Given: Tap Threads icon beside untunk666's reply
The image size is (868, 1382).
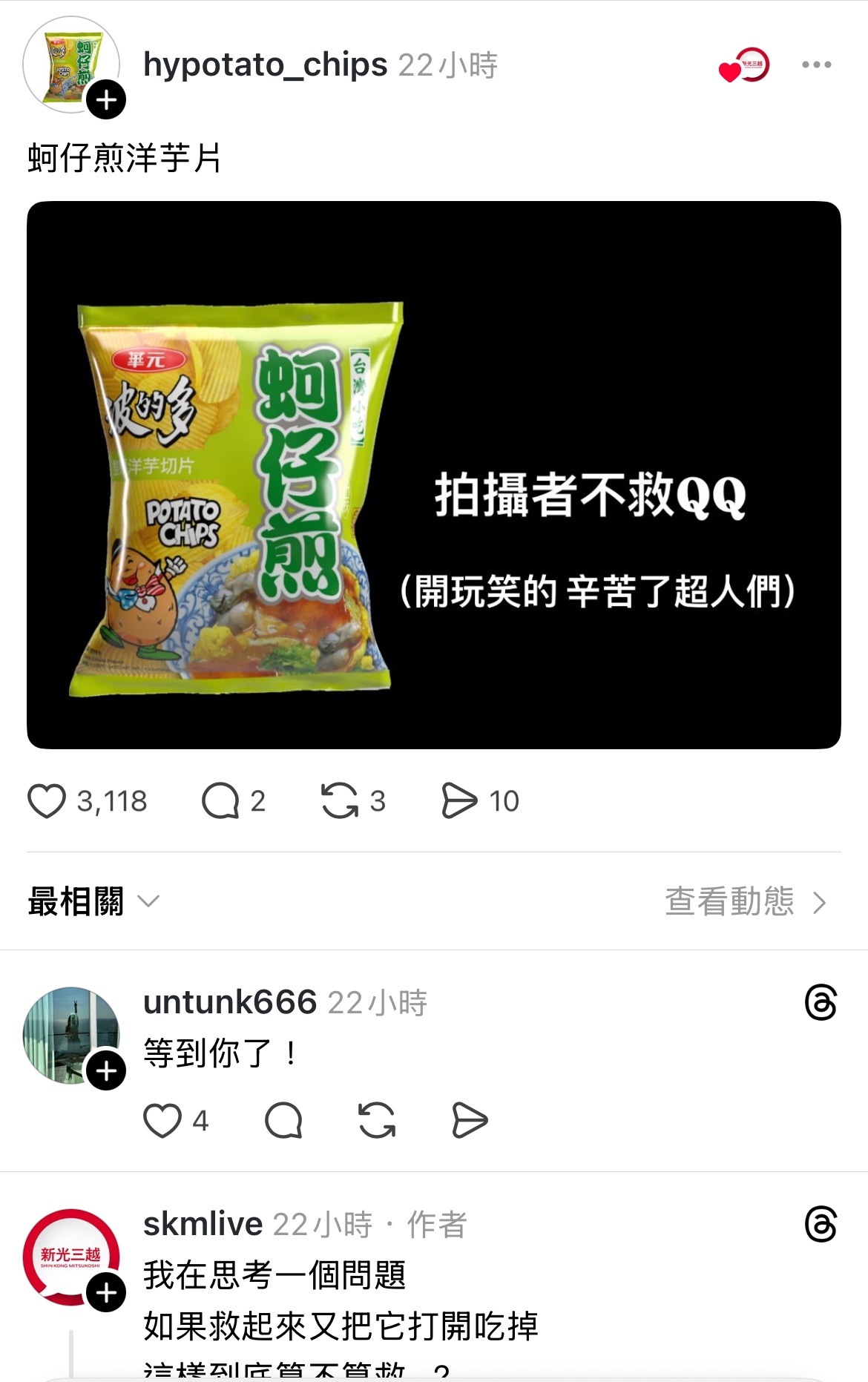Looking at the screenshot, I should (x=821, y=1003).
